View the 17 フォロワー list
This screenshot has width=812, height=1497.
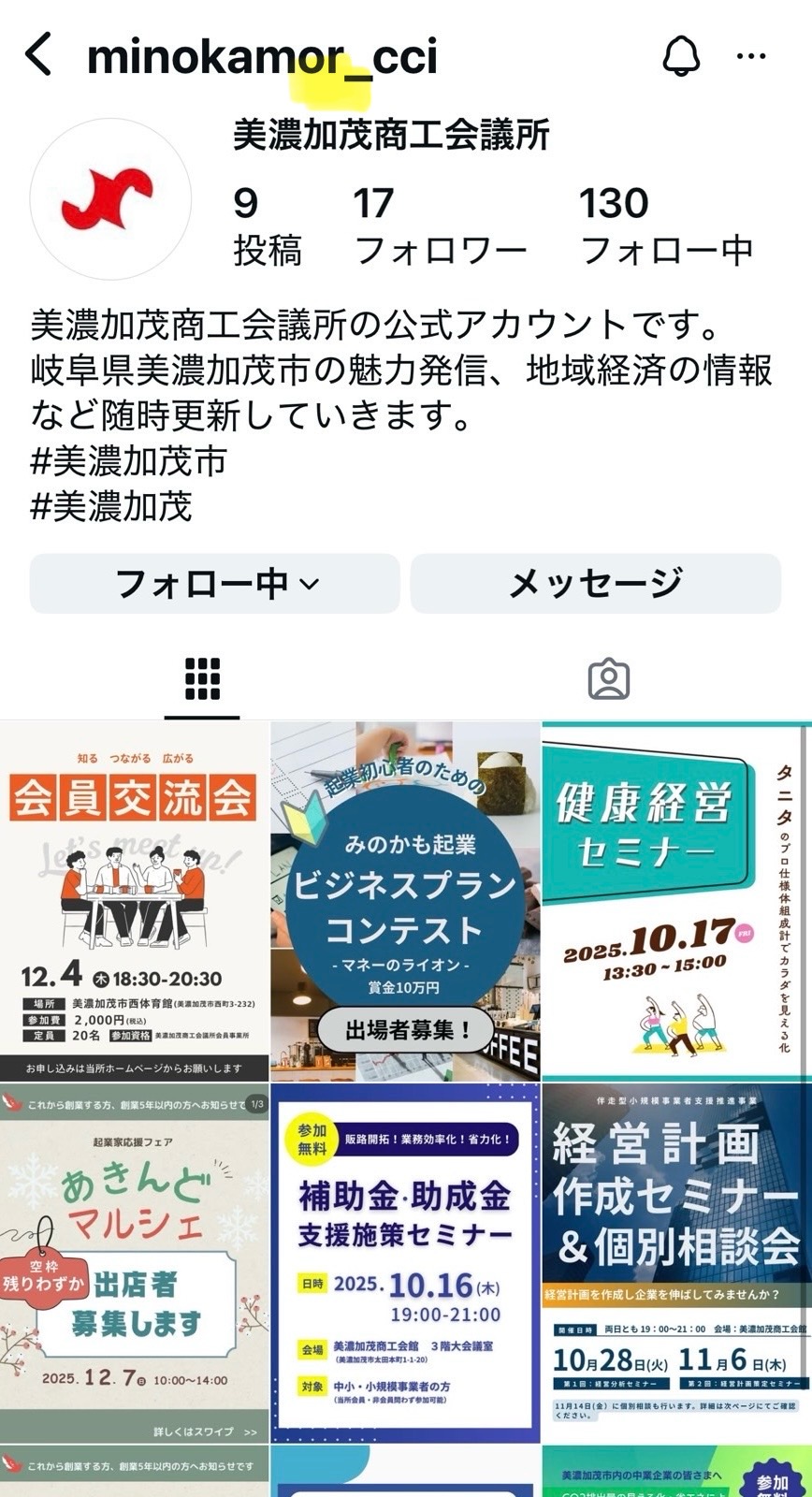click(x=440, y=225)
